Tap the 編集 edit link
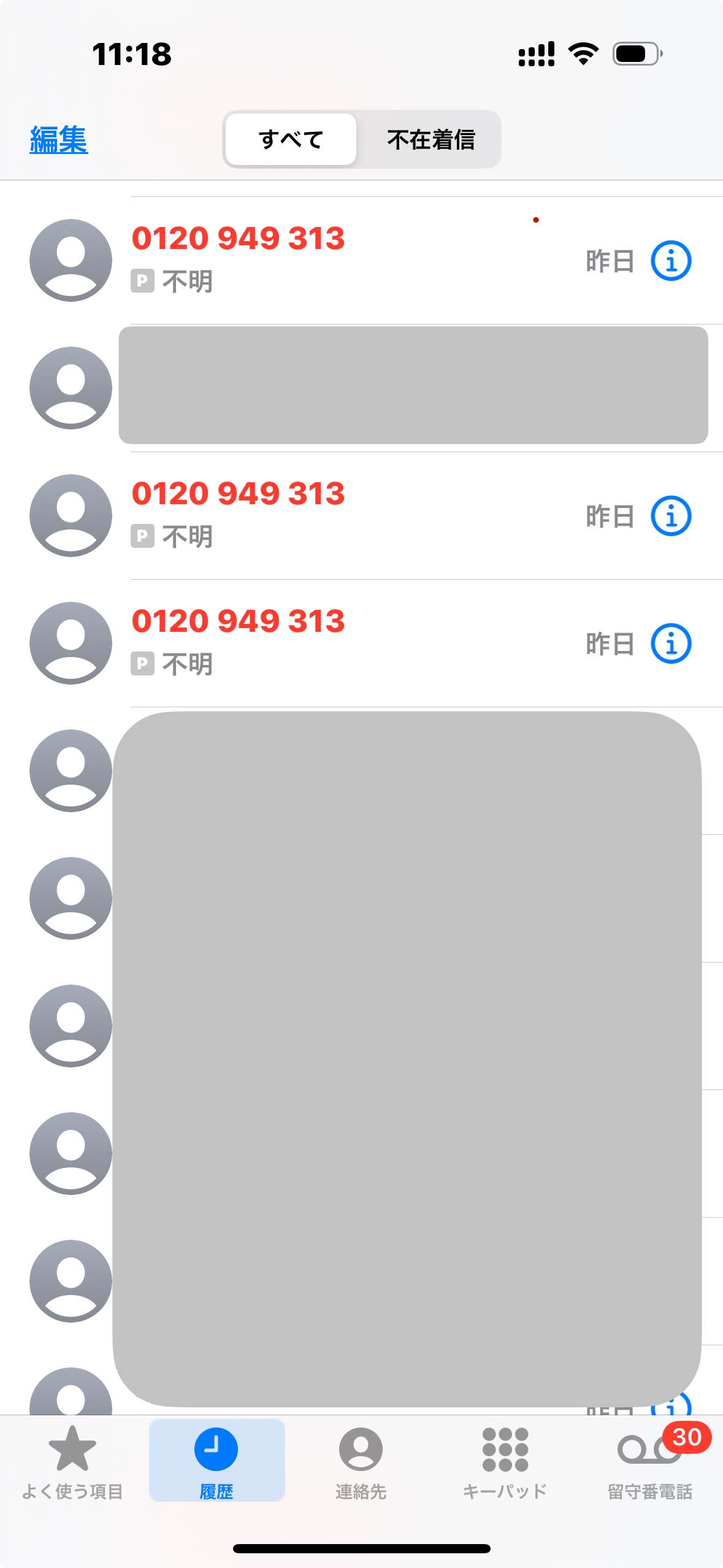The image size is (723, 1568). pos(58,139)
